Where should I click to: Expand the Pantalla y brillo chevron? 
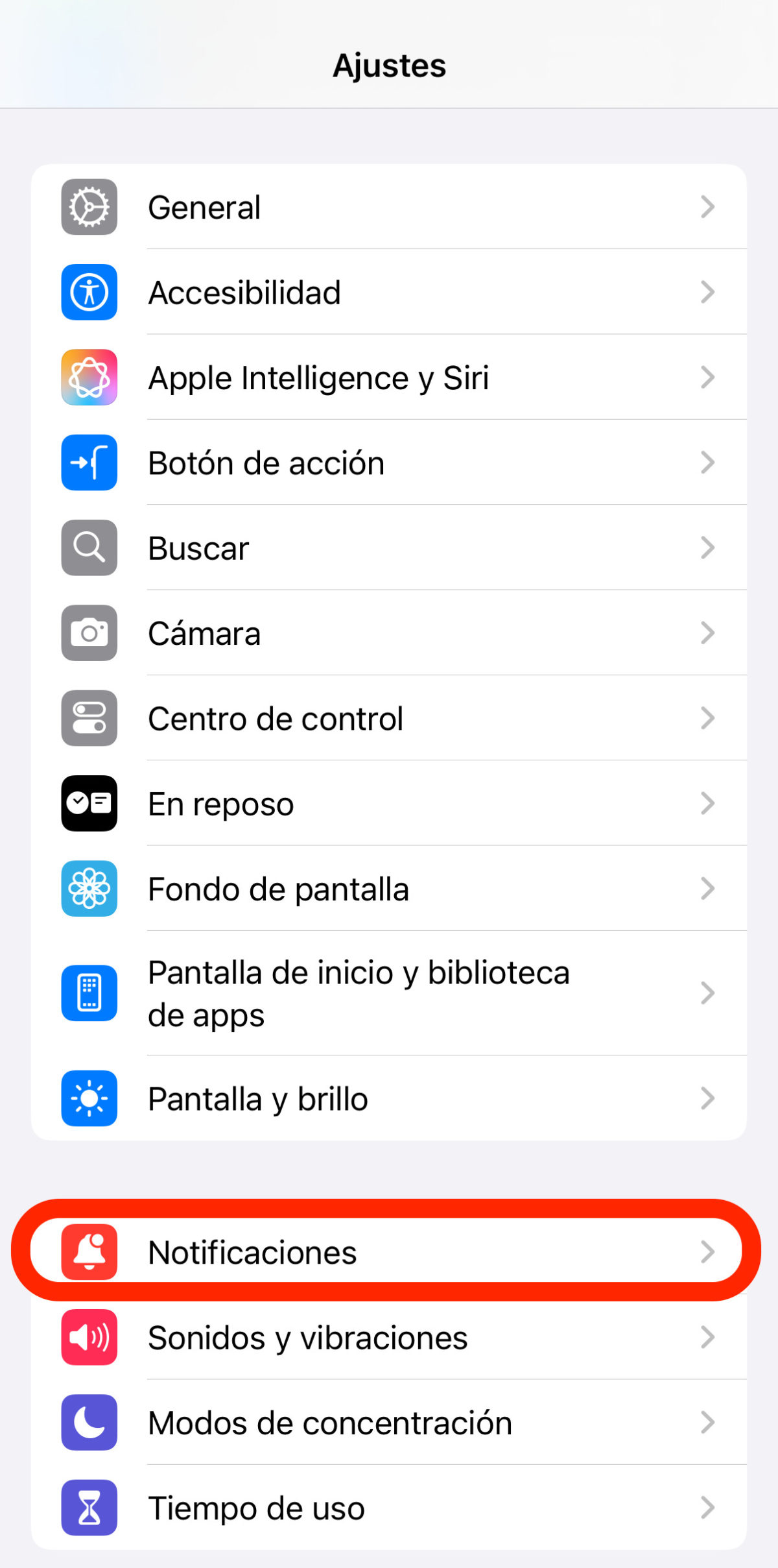708,1098
